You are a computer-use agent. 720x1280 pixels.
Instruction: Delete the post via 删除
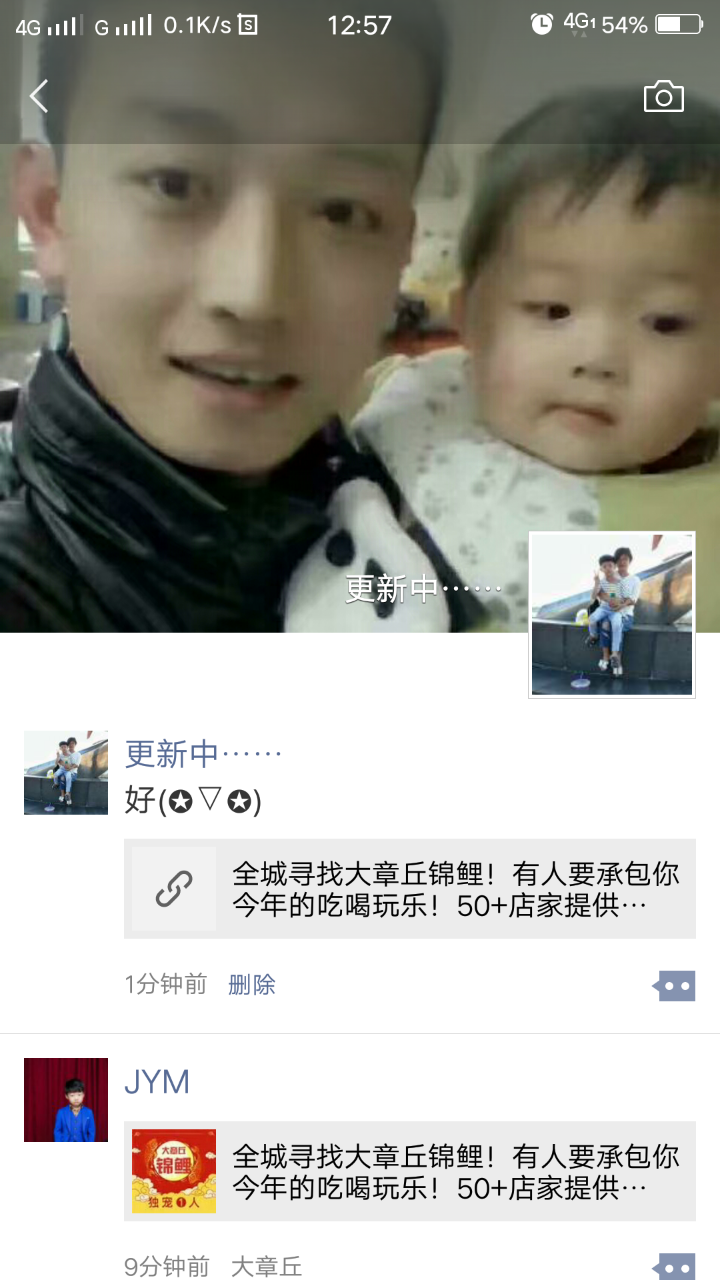[252, 985]
